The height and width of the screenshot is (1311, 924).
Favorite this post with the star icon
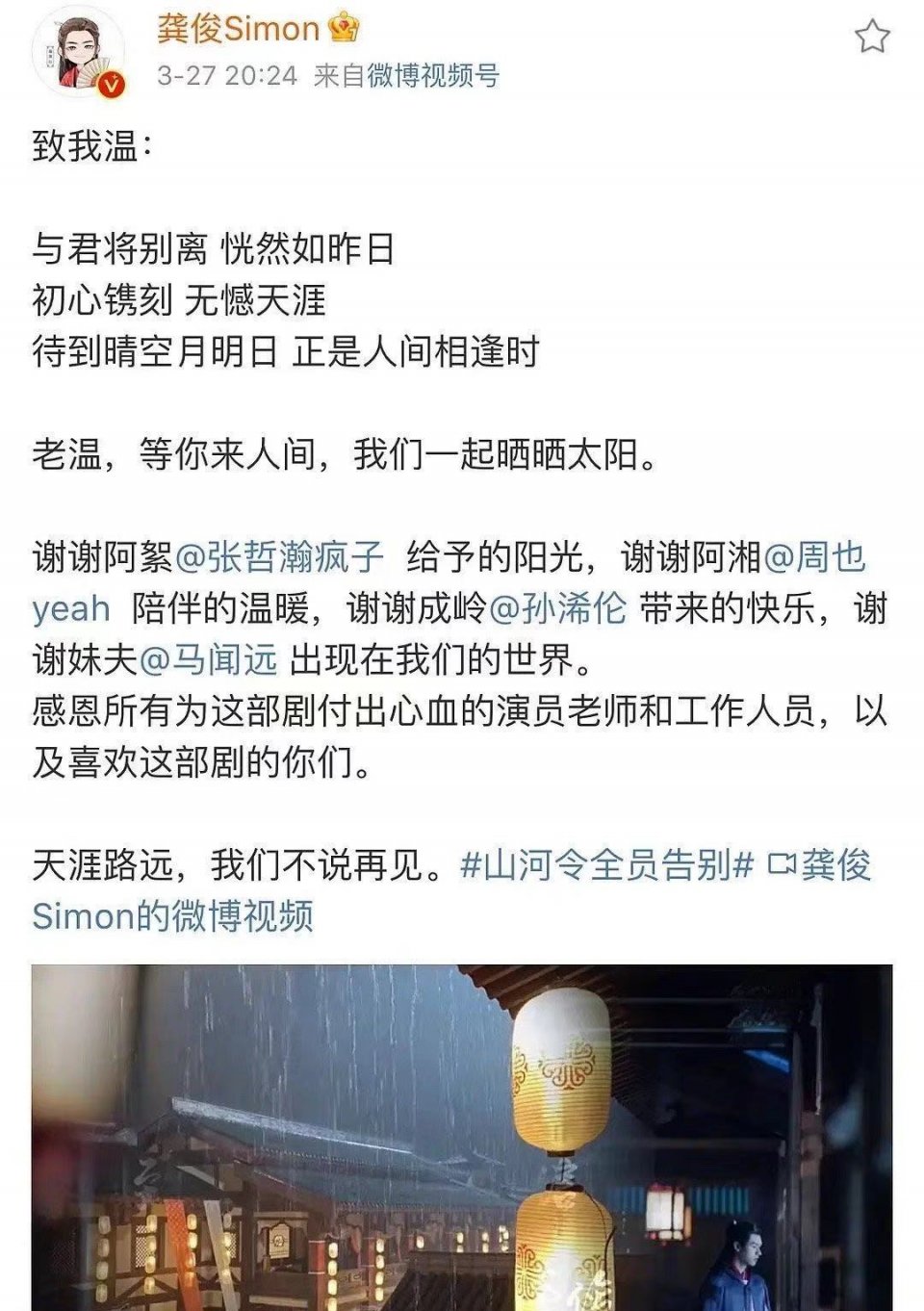point(872,38)
